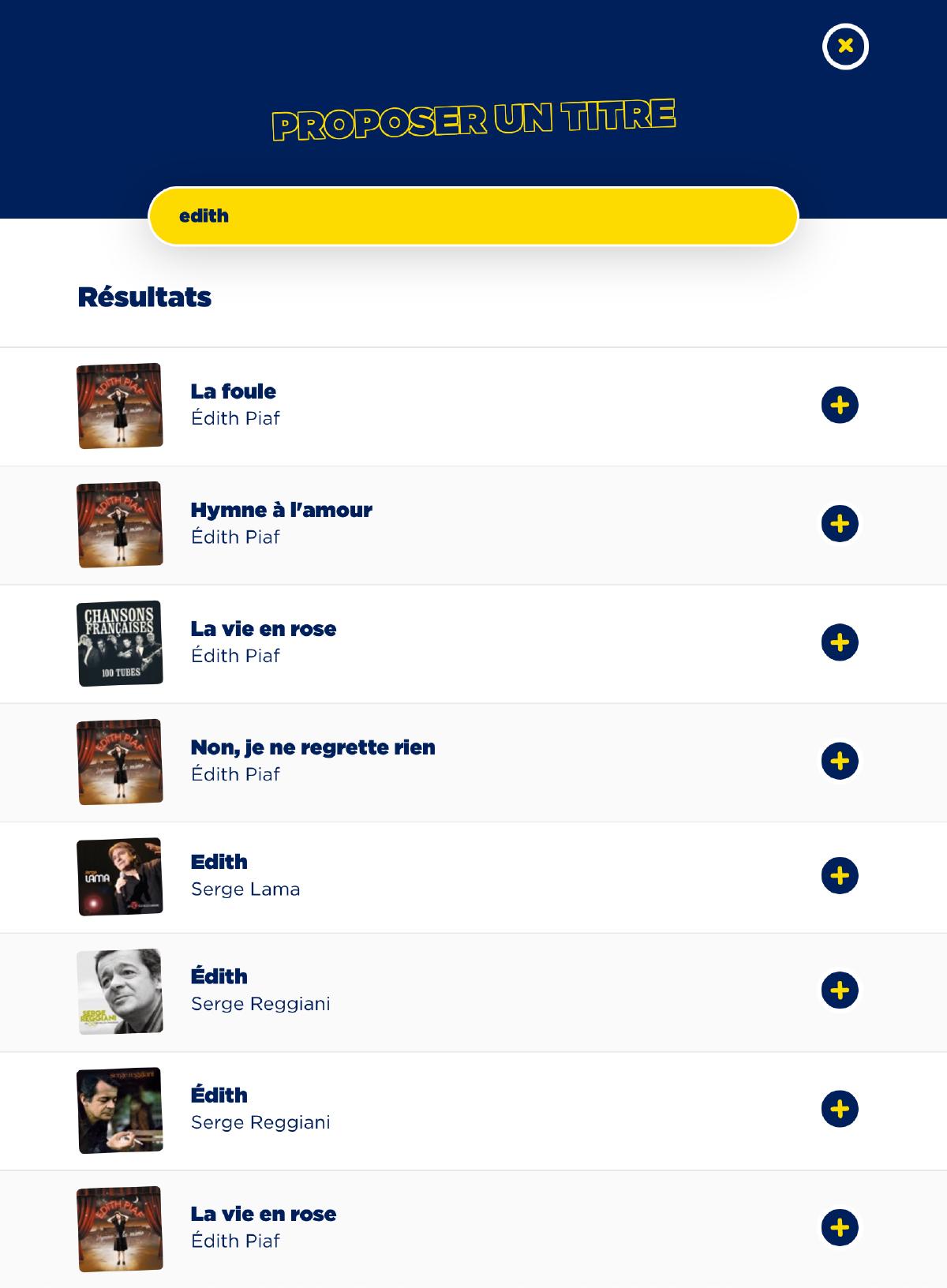Add Reggiani's "Édith" with the black-and-white cover
947x1288 pixels.
coord(840,990)
